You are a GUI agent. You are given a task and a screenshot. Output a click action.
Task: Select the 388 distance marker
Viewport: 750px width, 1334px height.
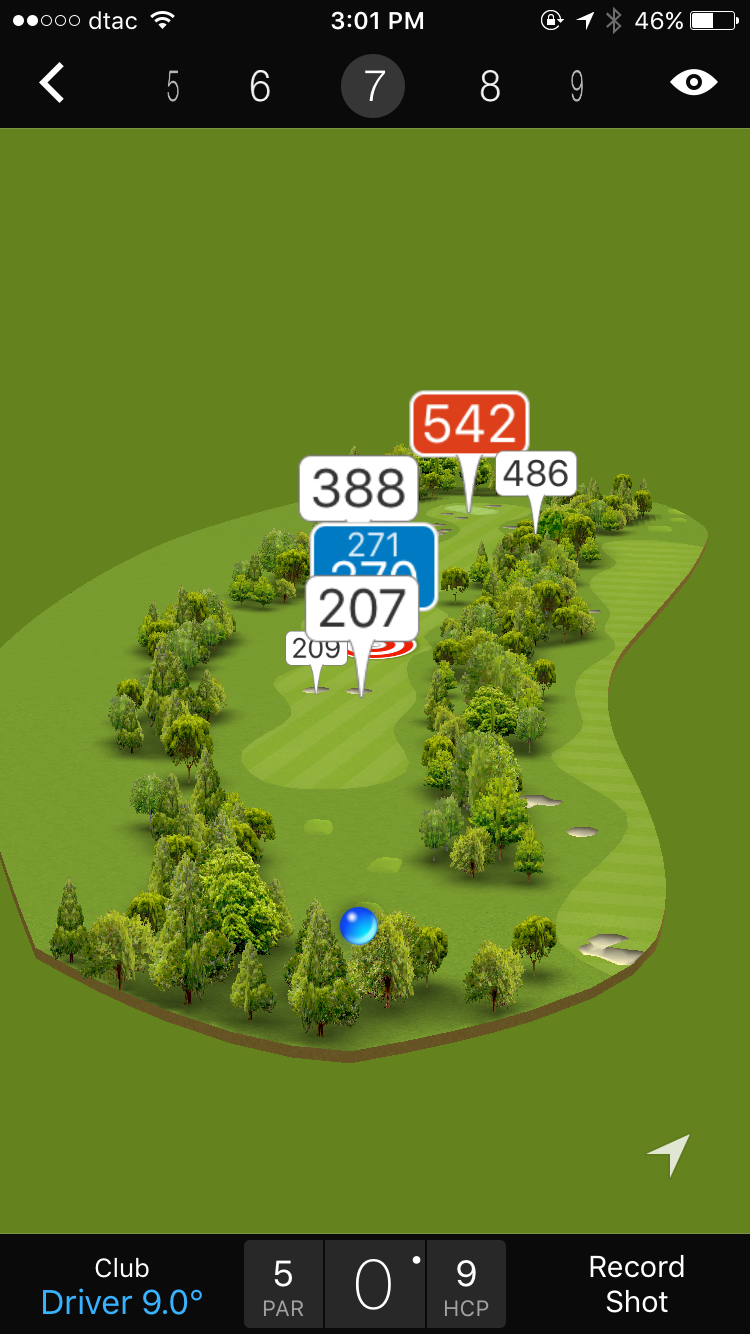358,488
